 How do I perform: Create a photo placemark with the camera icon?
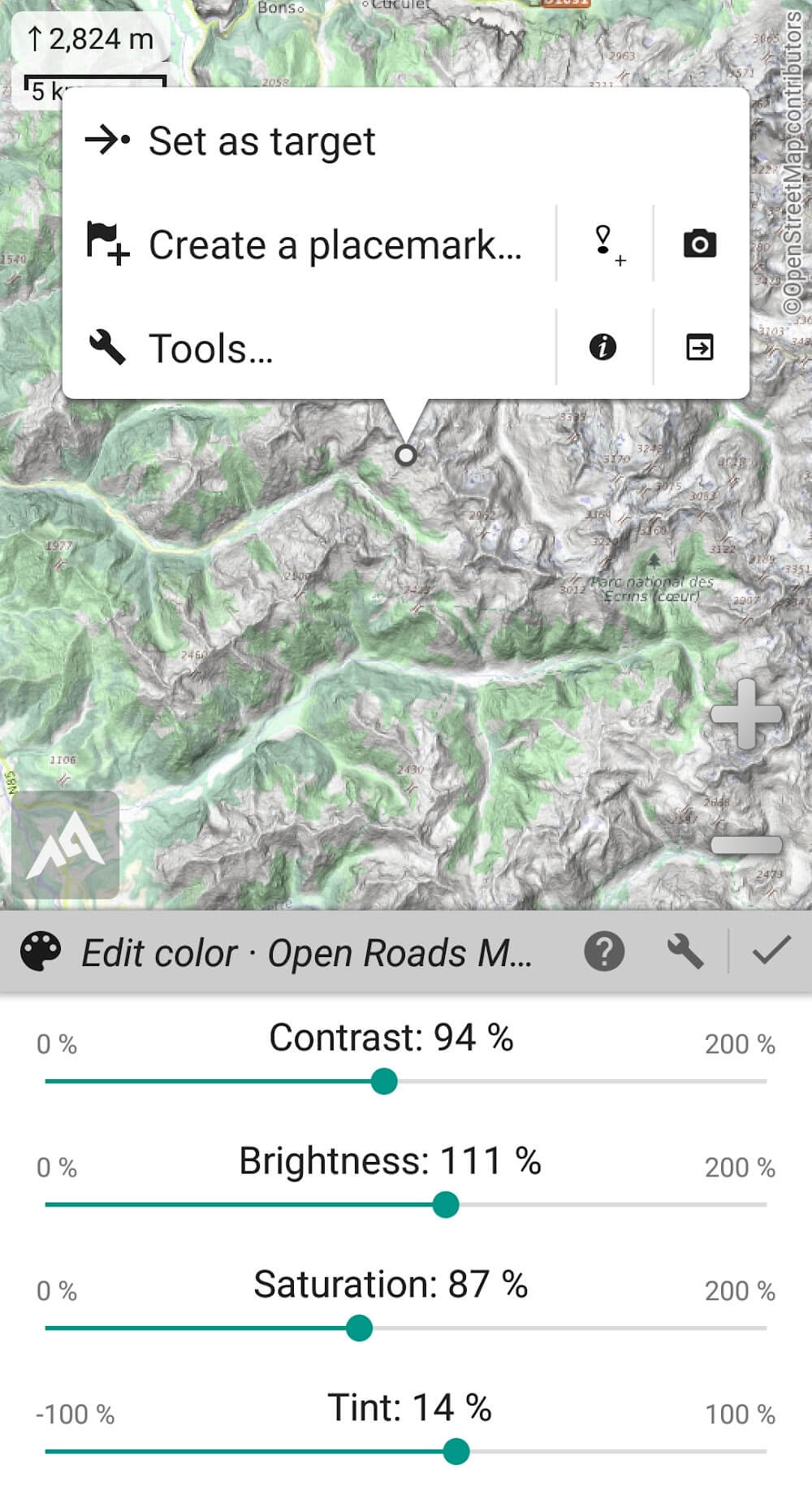[699, 244]
